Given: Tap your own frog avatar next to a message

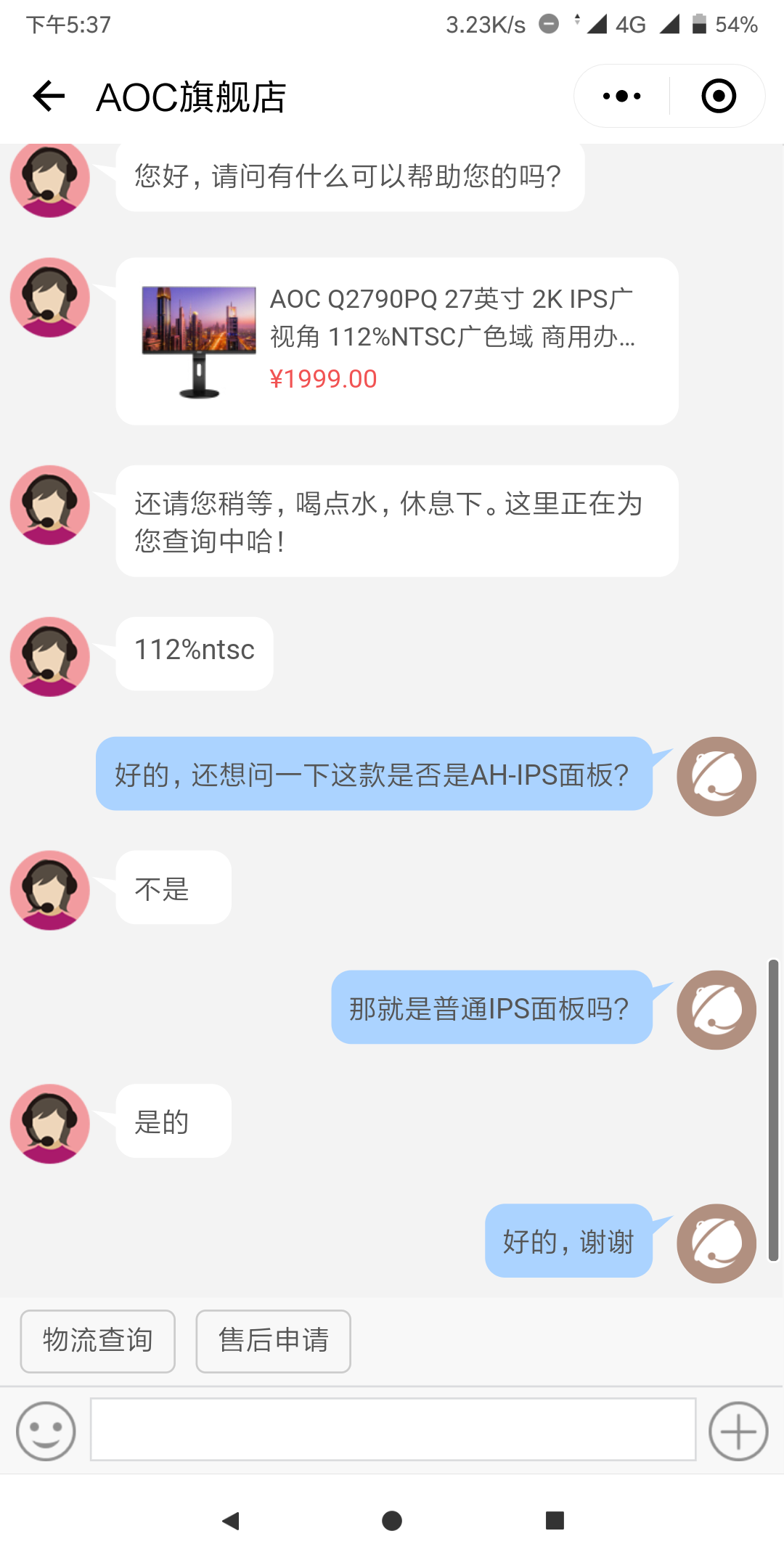Looking at the screenshot, I should coord(716,776).
